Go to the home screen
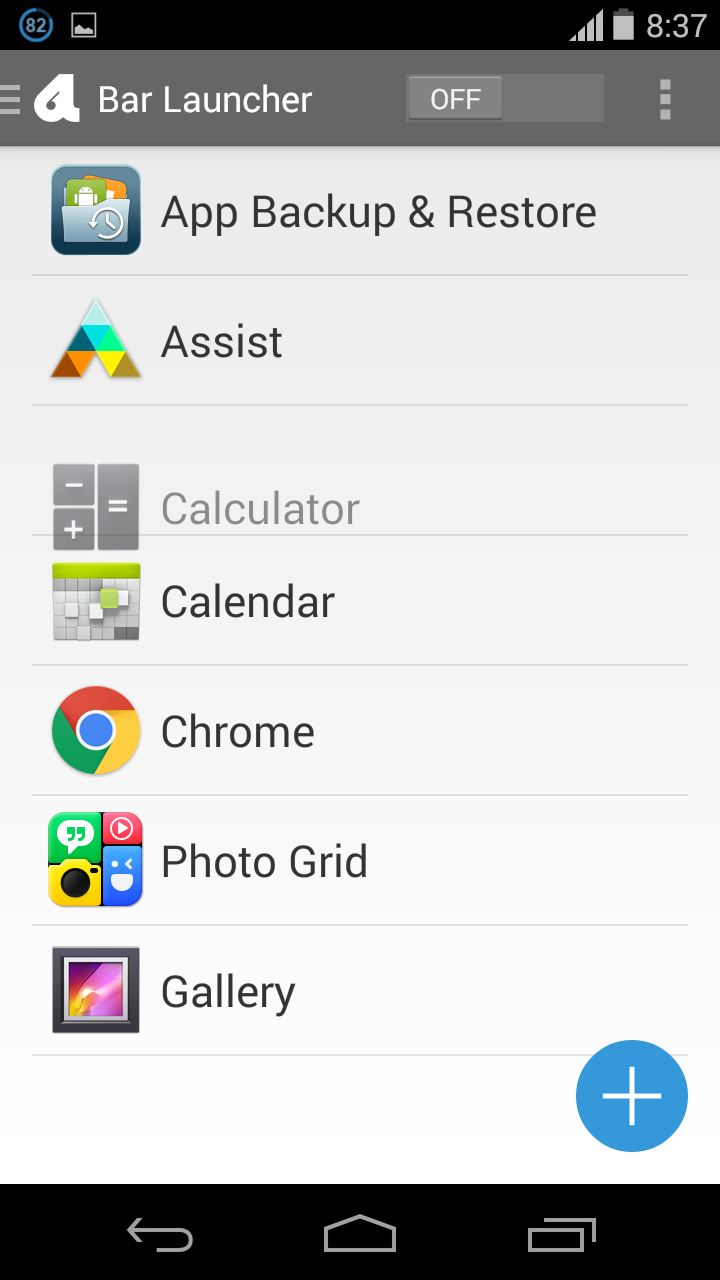 click(x=360, y=1234)
